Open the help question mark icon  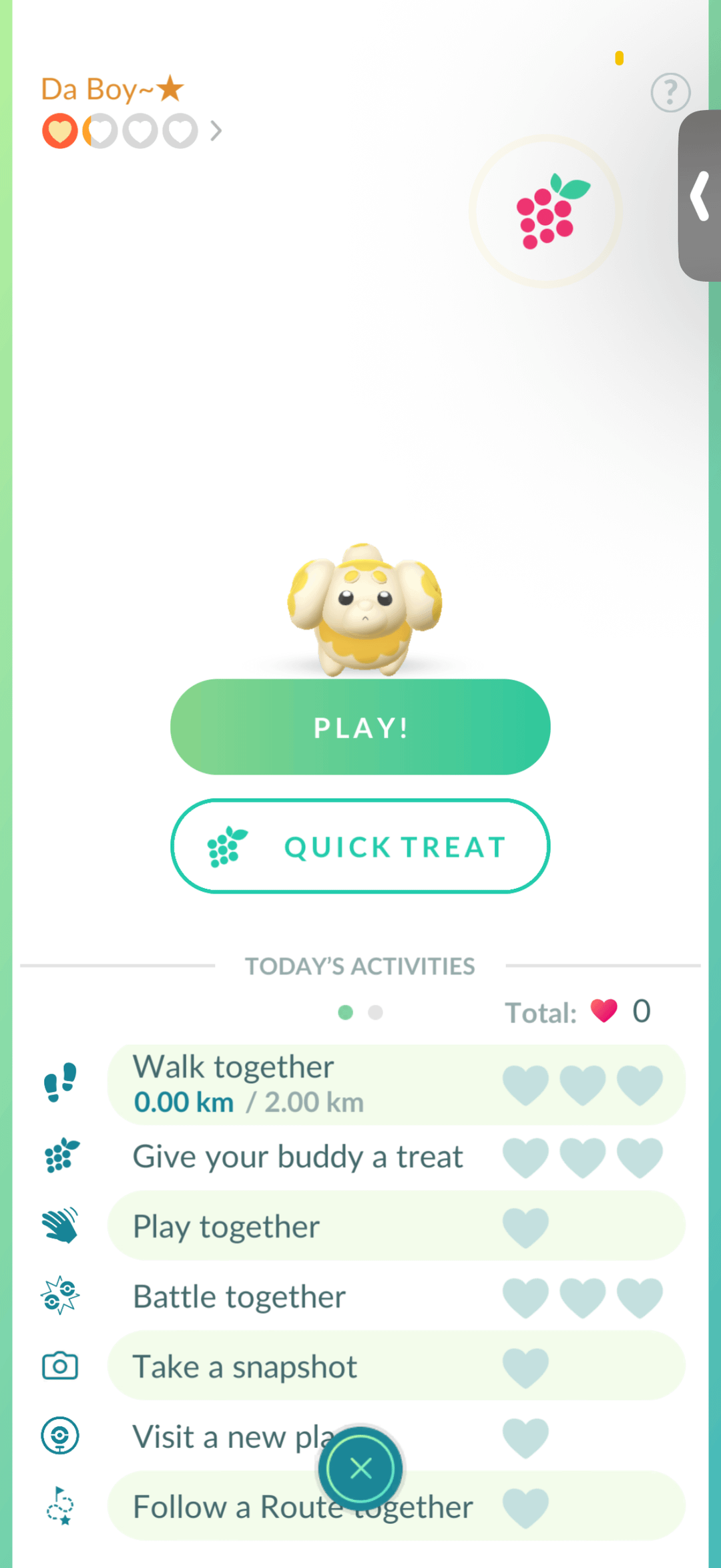(x=670, y=92)
